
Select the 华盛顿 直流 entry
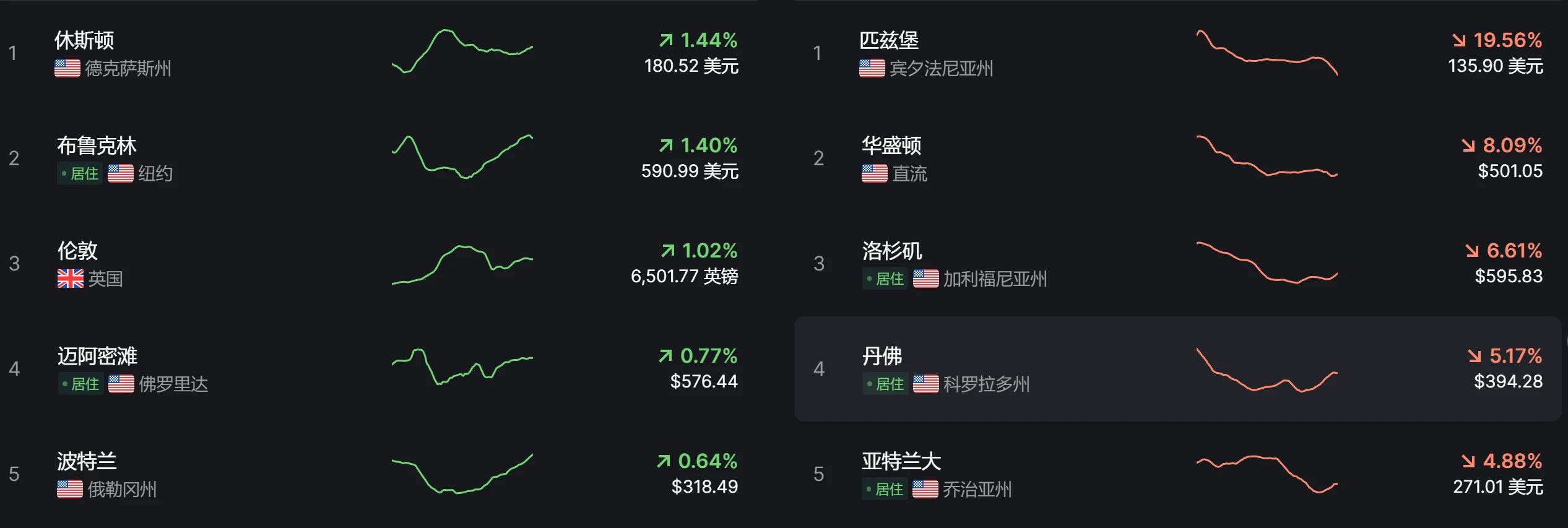(x=891, y=146)
